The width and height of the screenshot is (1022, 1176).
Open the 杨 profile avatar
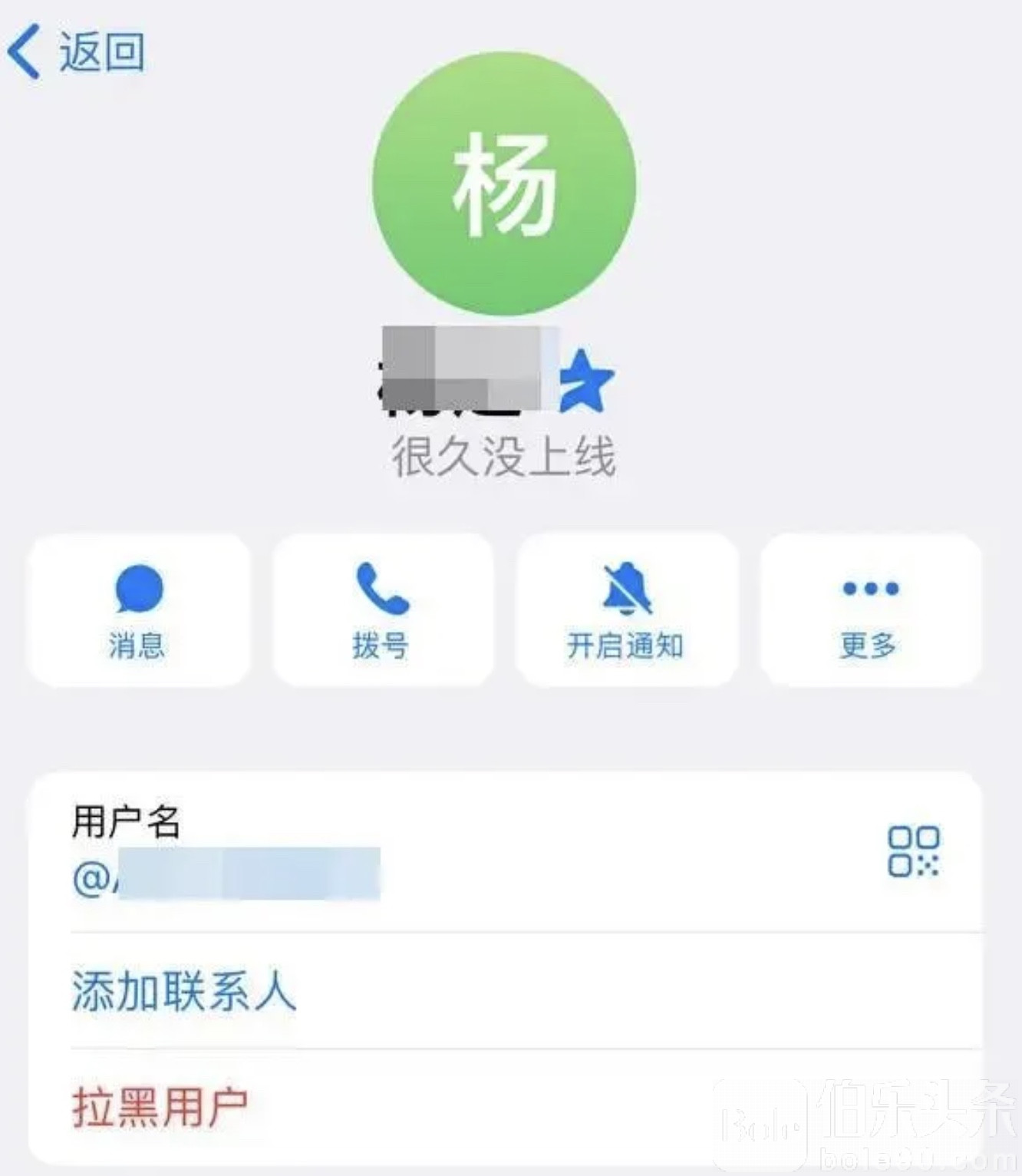[x=504, y=183]
